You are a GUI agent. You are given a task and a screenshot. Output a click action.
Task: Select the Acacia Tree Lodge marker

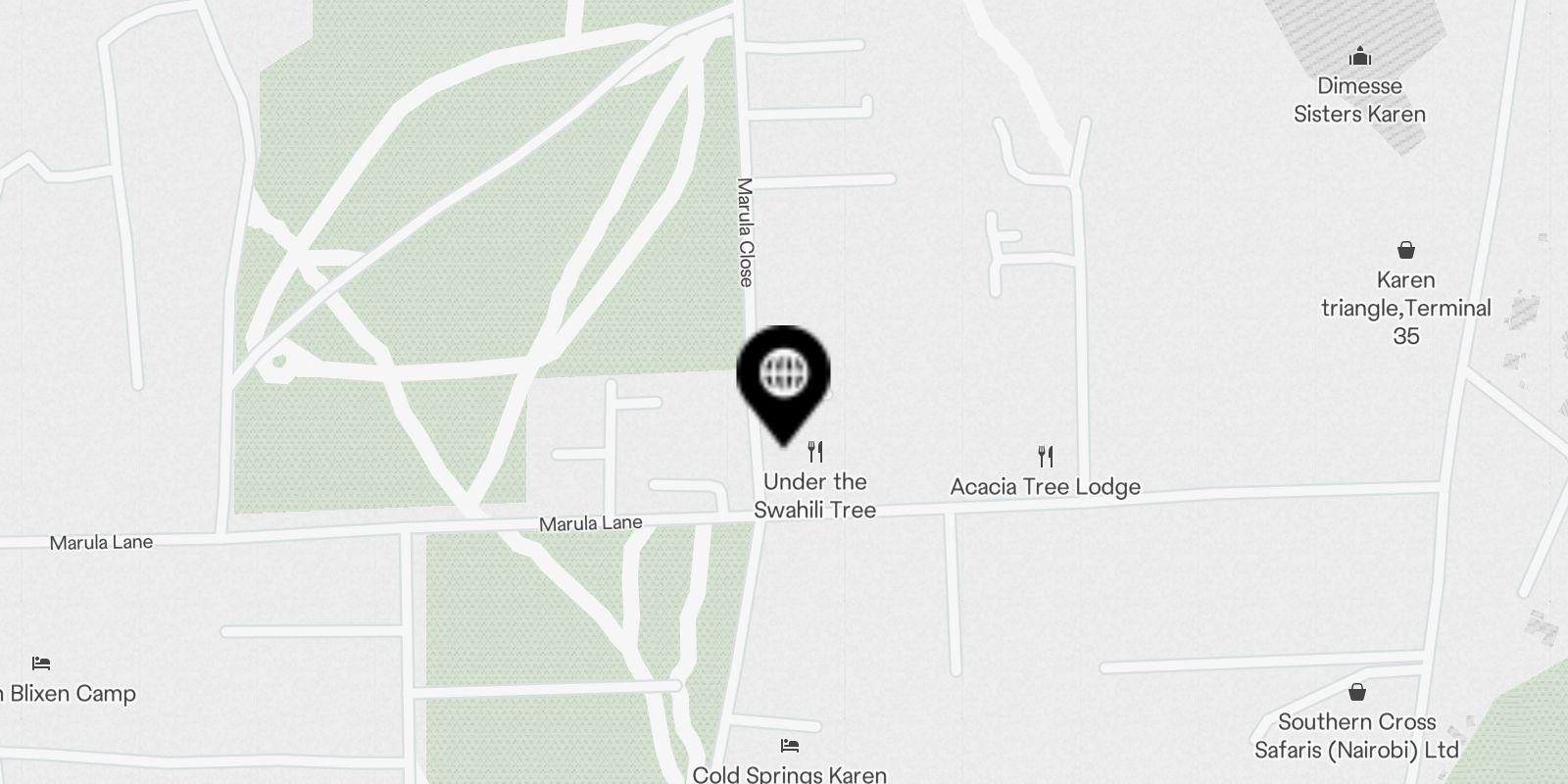click(1046, 457)
